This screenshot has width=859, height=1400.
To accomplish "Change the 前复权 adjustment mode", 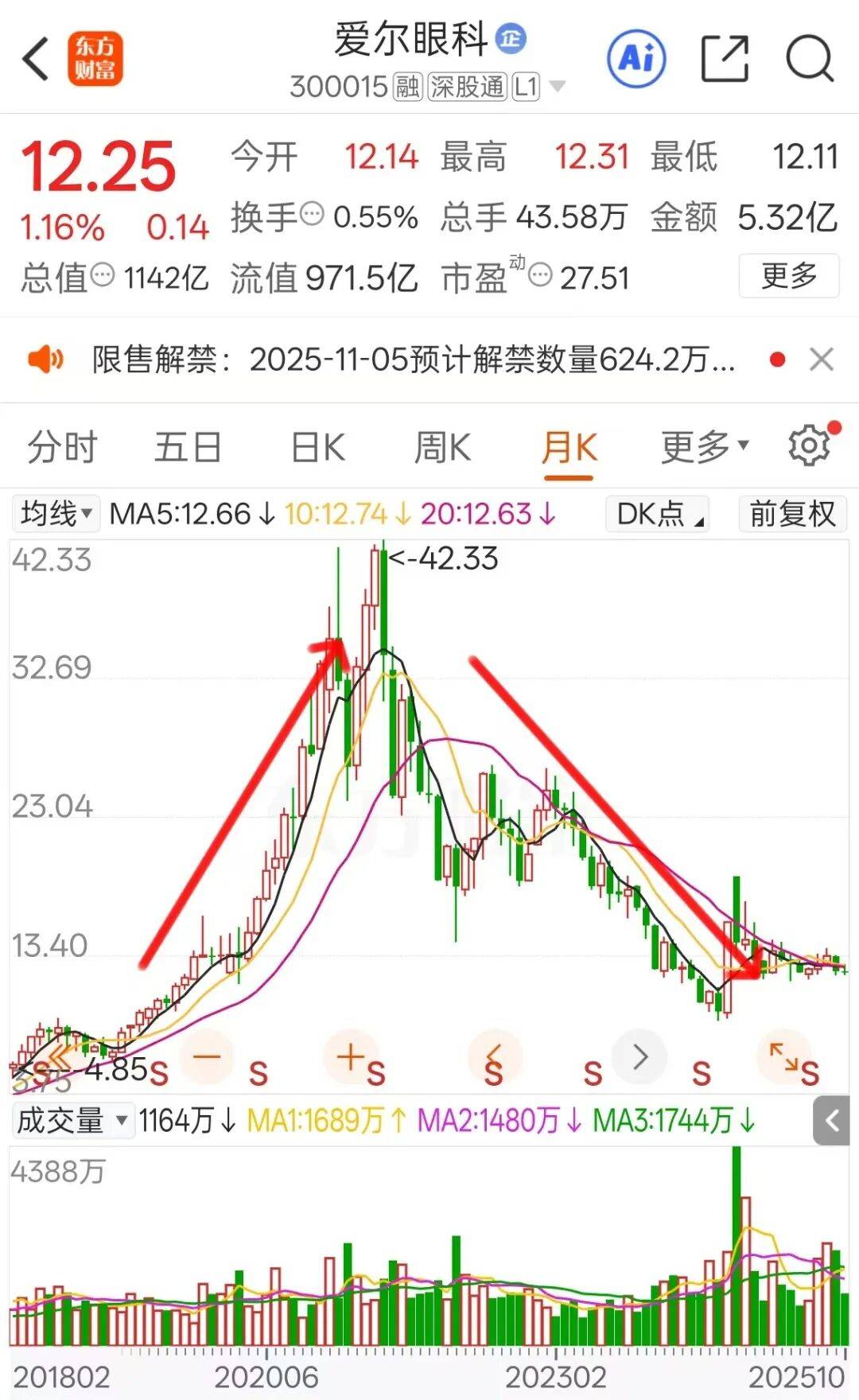I will (792, 514).
